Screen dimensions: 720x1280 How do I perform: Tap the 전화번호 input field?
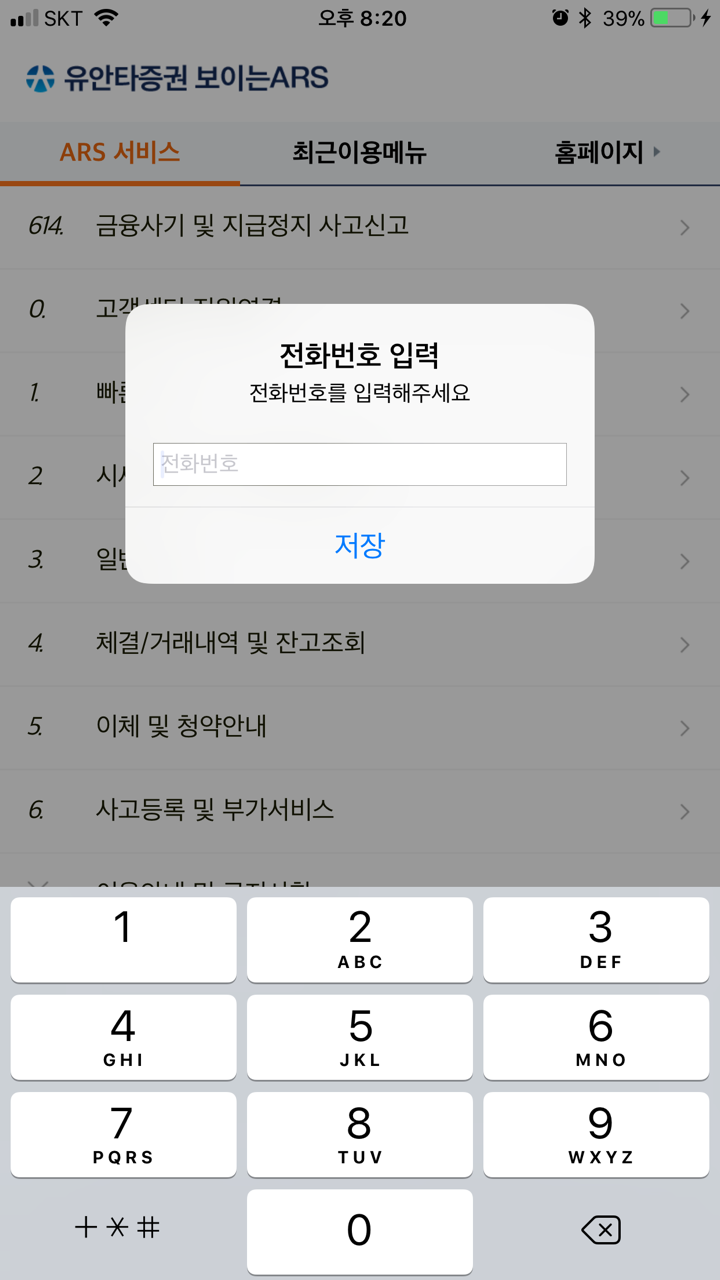(360, 465)
